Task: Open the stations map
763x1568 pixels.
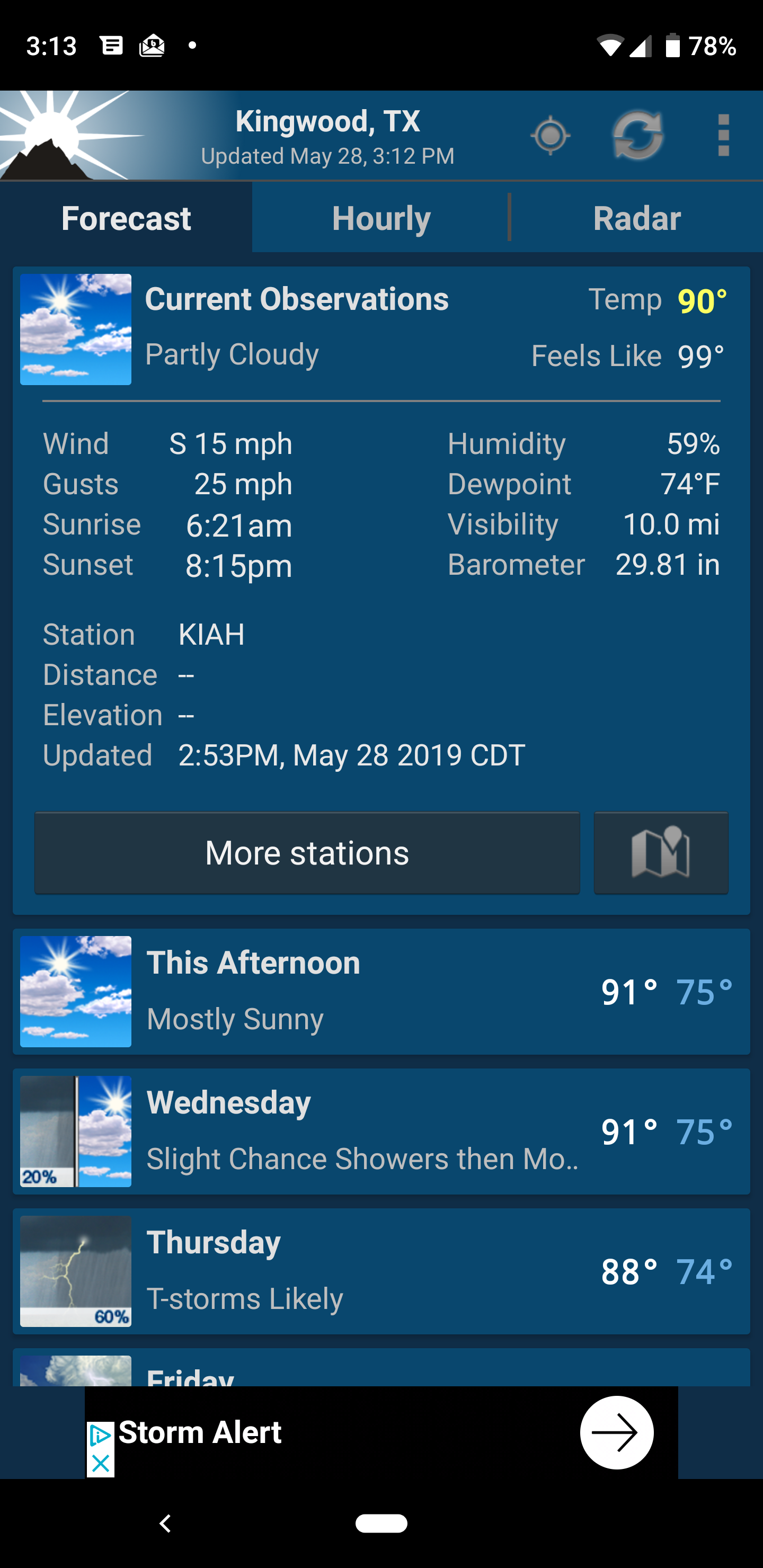Action: pyautogui.click(x=661, y=852)
